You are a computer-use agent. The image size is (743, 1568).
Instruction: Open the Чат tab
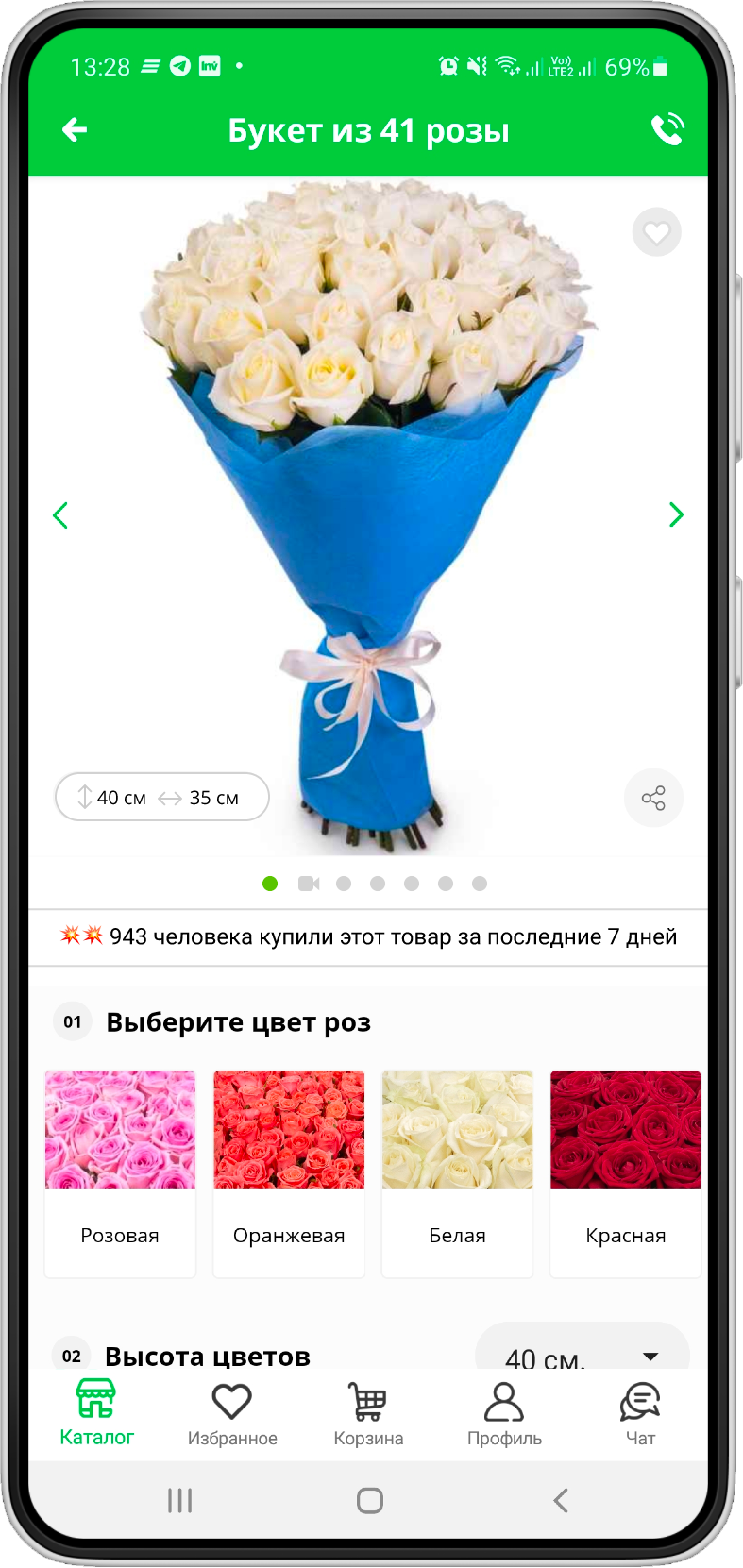(640, 1413)
